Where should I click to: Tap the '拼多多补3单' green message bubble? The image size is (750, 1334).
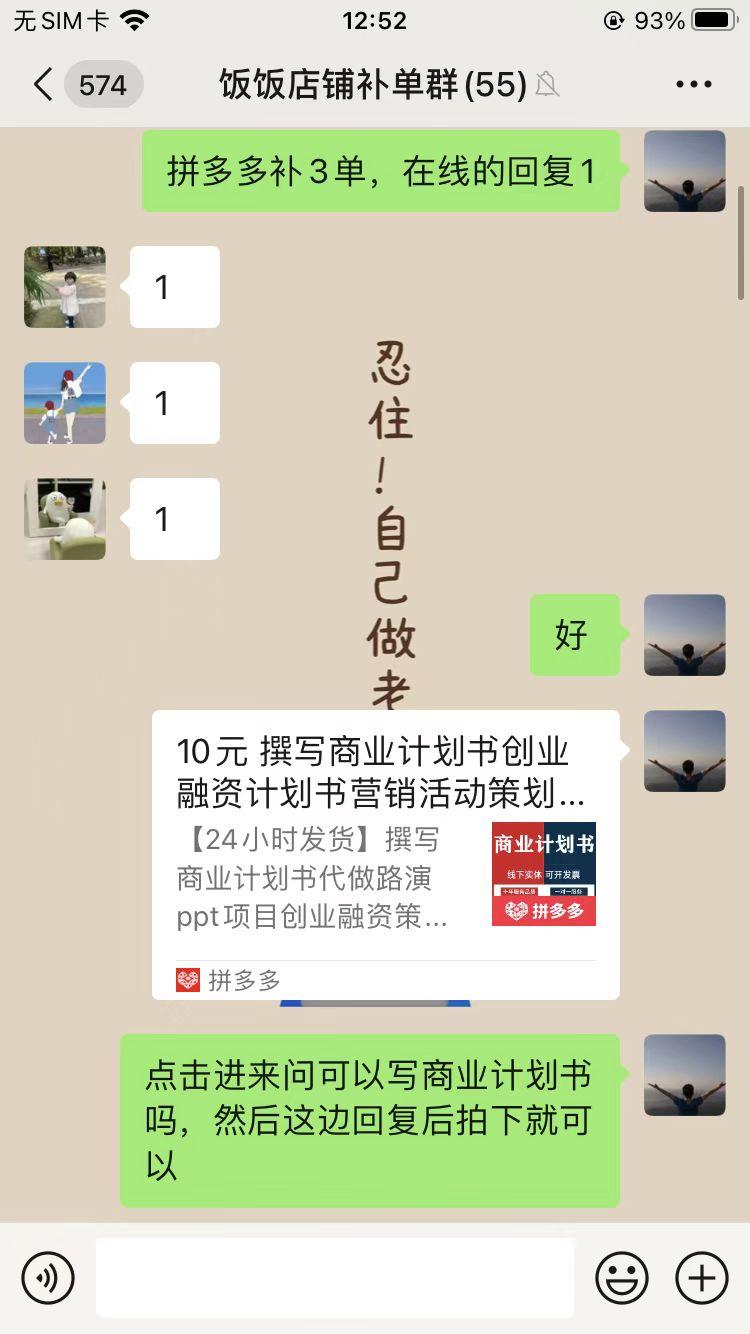[x=380, y=172]
